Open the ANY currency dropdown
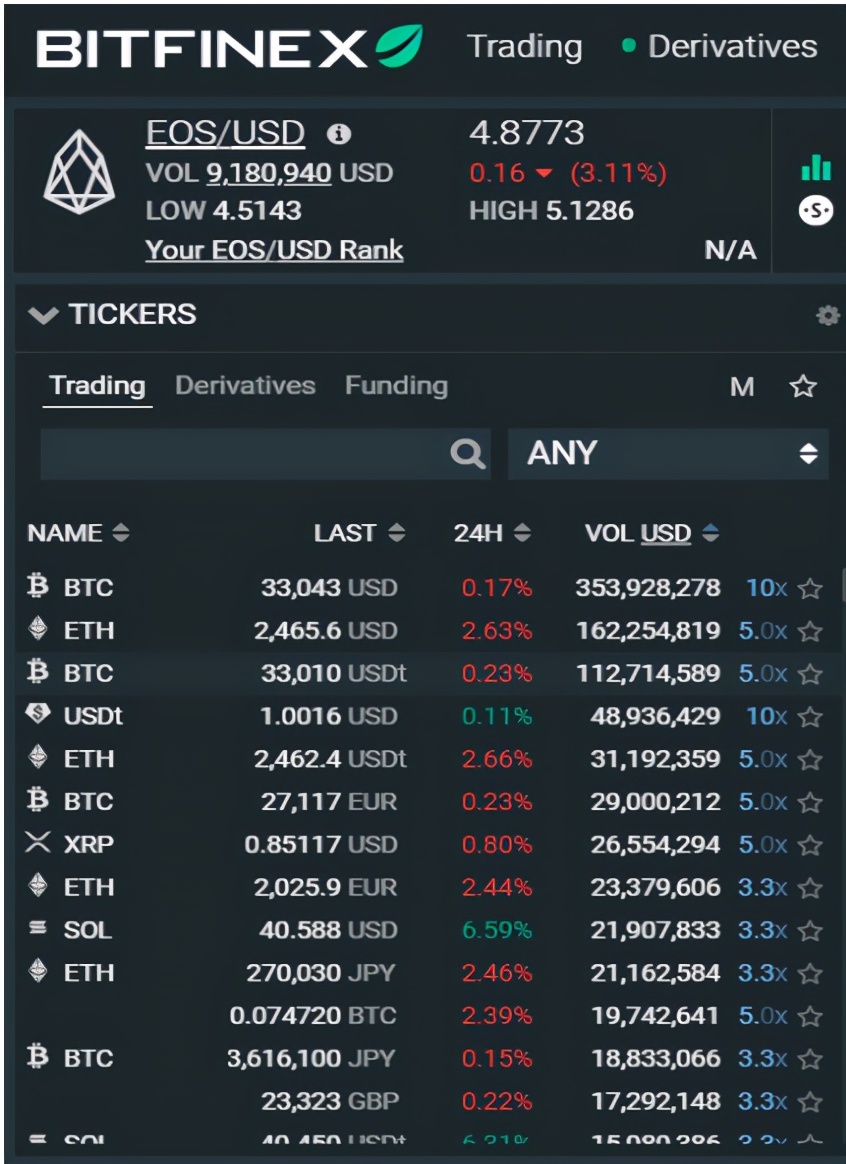The height and width of the screenshot is (1164, 846). pos(668,454)
